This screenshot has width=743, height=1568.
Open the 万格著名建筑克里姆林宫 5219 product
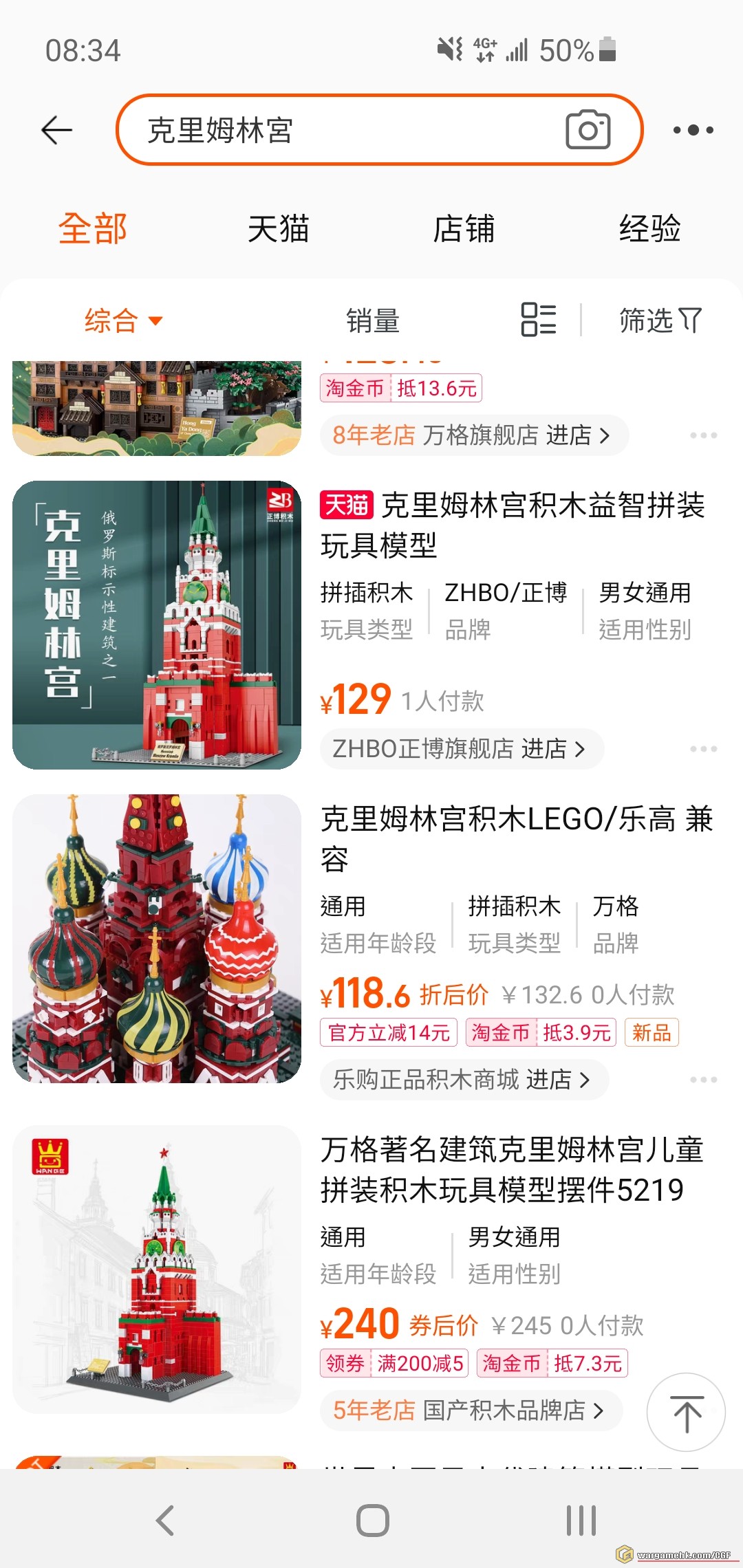click(512, 1169)
